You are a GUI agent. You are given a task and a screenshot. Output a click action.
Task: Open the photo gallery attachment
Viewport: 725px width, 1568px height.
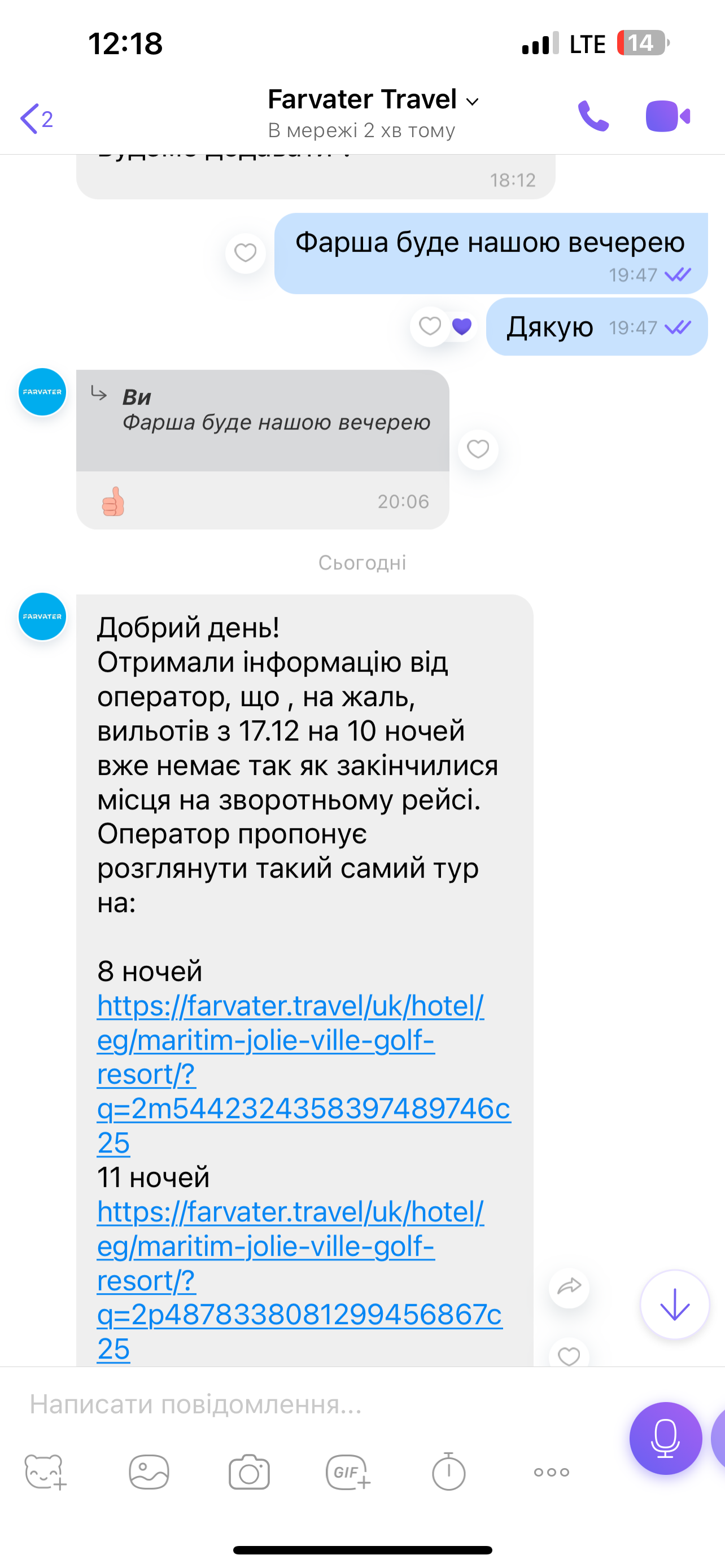[x=149, y=1472]
